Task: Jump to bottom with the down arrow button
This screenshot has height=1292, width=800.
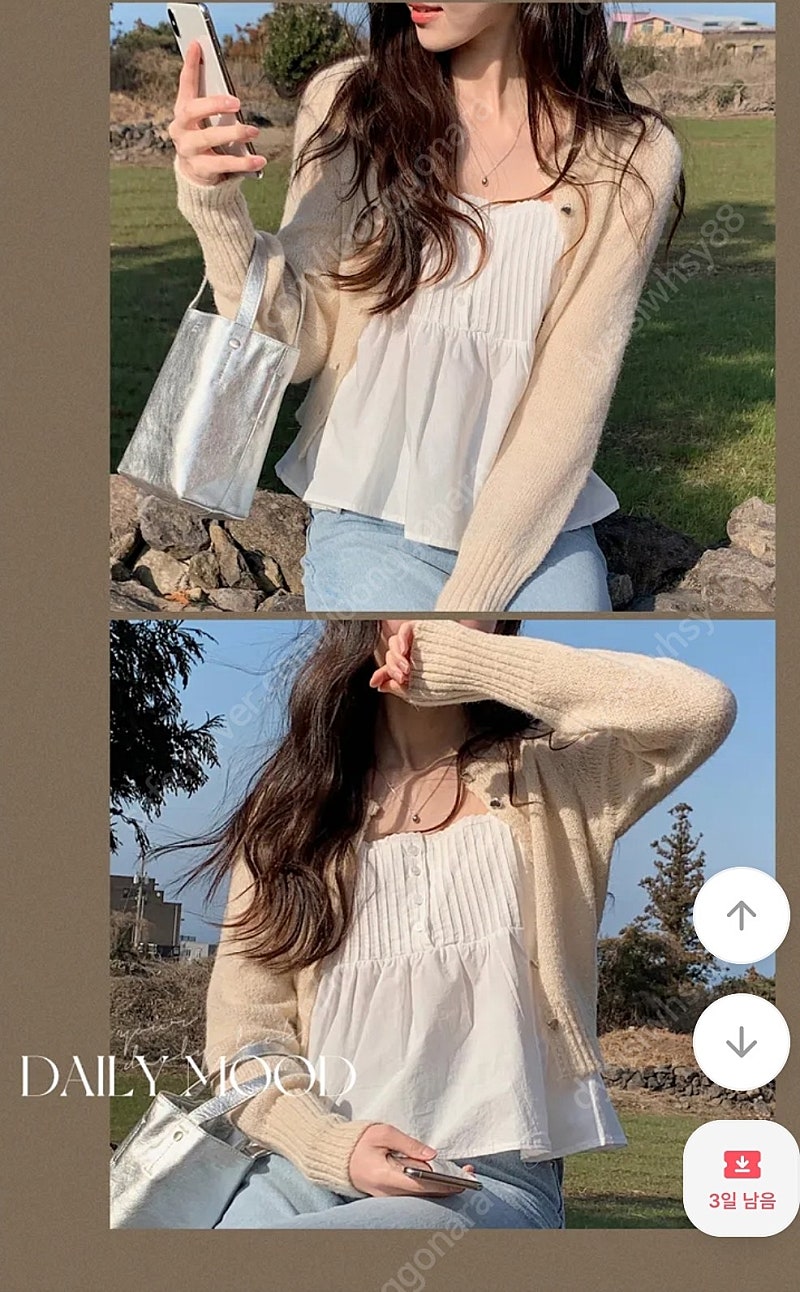Action: coord(741,1042)
